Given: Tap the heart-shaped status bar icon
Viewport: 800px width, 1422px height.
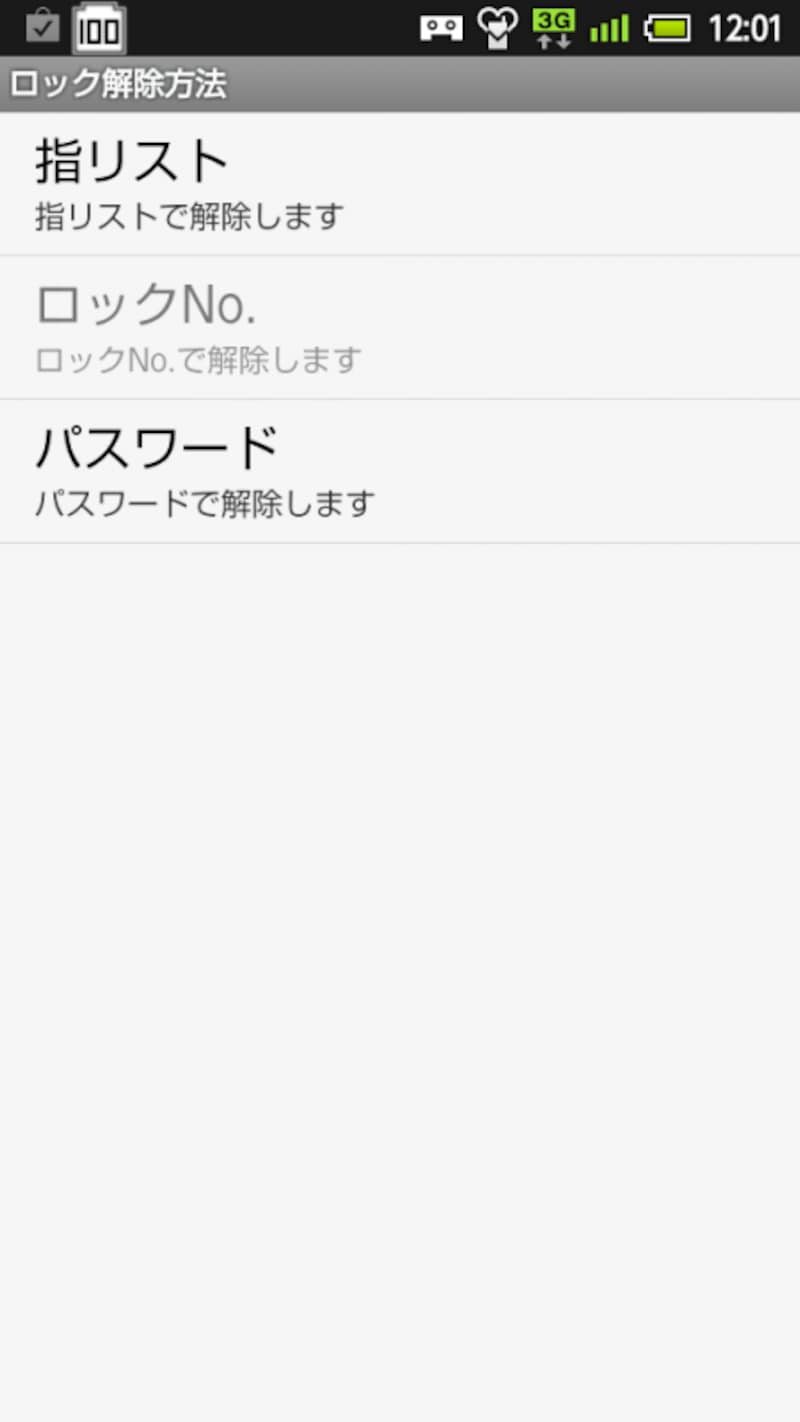Looking at the screenshot, I should click(x=497, y=27).
